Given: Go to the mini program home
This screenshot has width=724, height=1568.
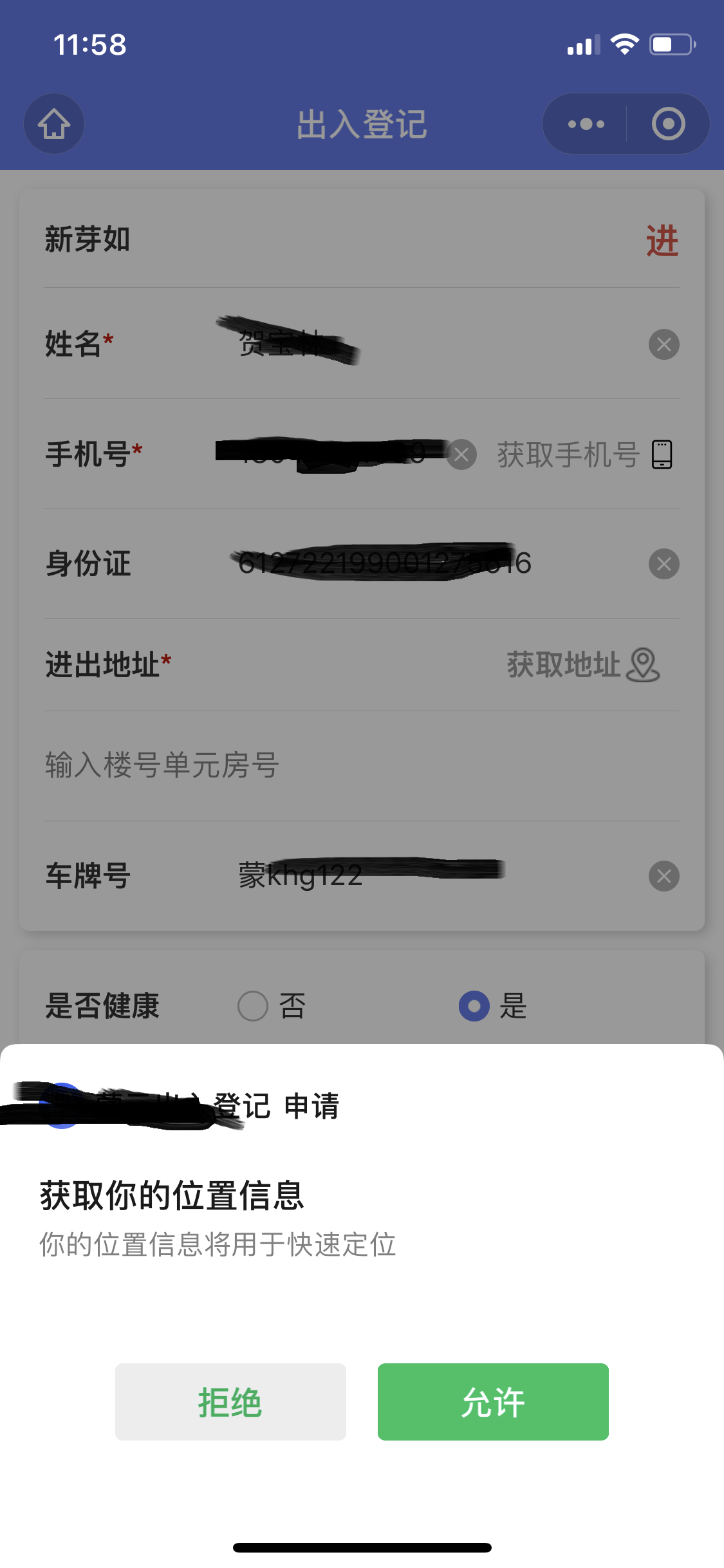Looking at the screenshot, I should [54, 124].
